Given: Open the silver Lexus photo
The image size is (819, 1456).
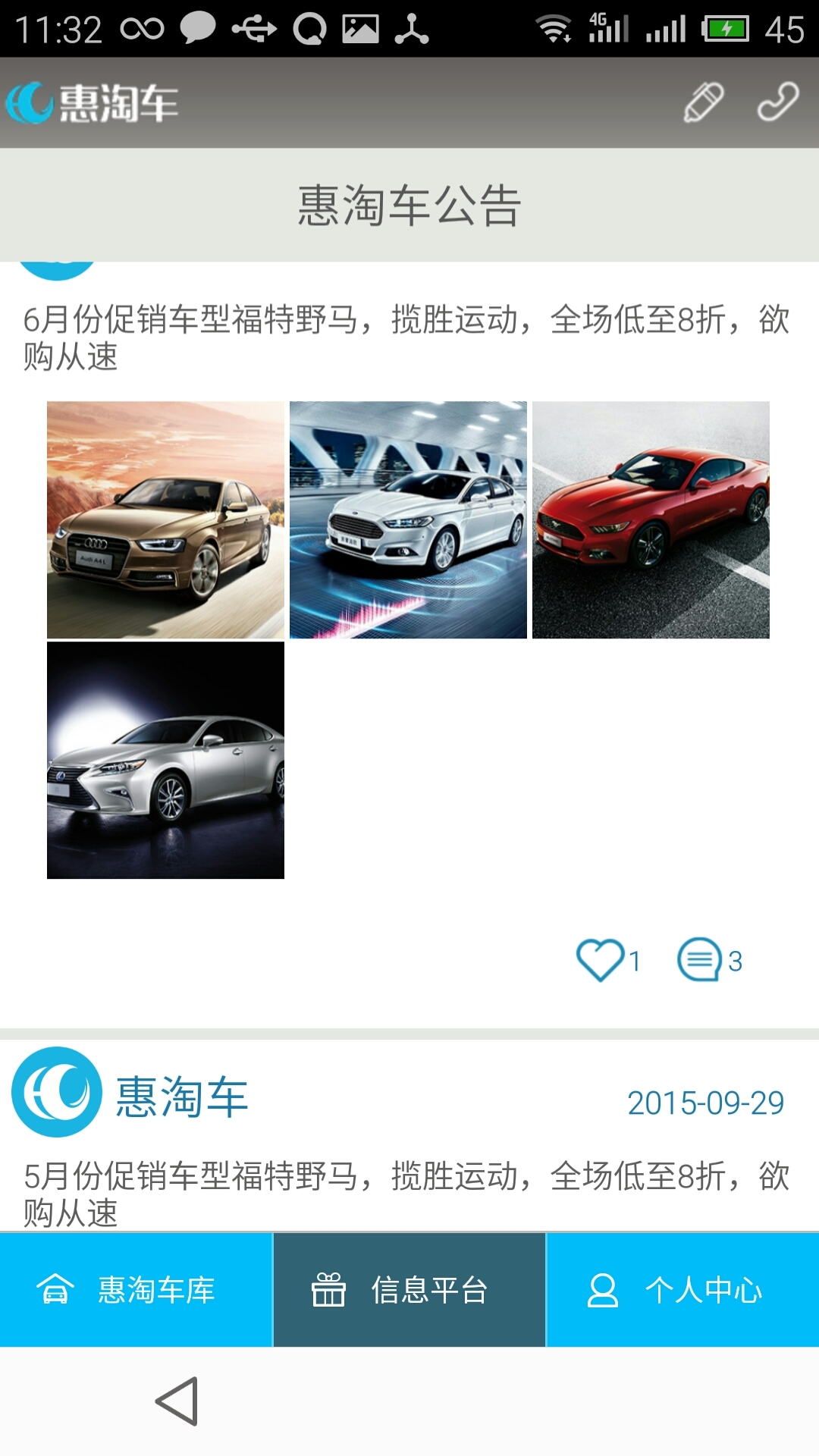Looking at the screenshot, I should (x=165, y=760).
